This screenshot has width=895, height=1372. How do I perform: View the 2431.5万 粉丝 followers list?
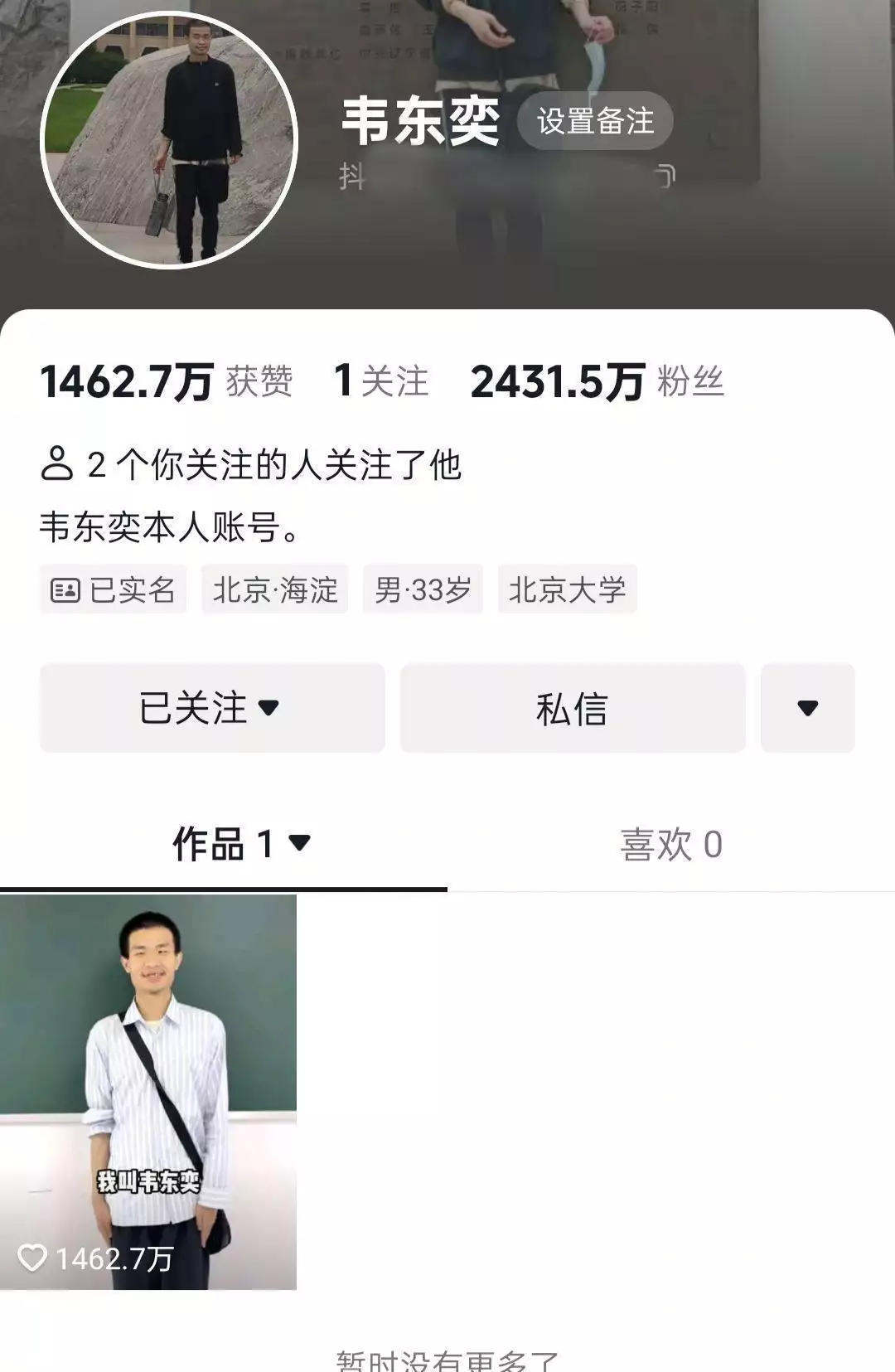[x=597, y=381]
